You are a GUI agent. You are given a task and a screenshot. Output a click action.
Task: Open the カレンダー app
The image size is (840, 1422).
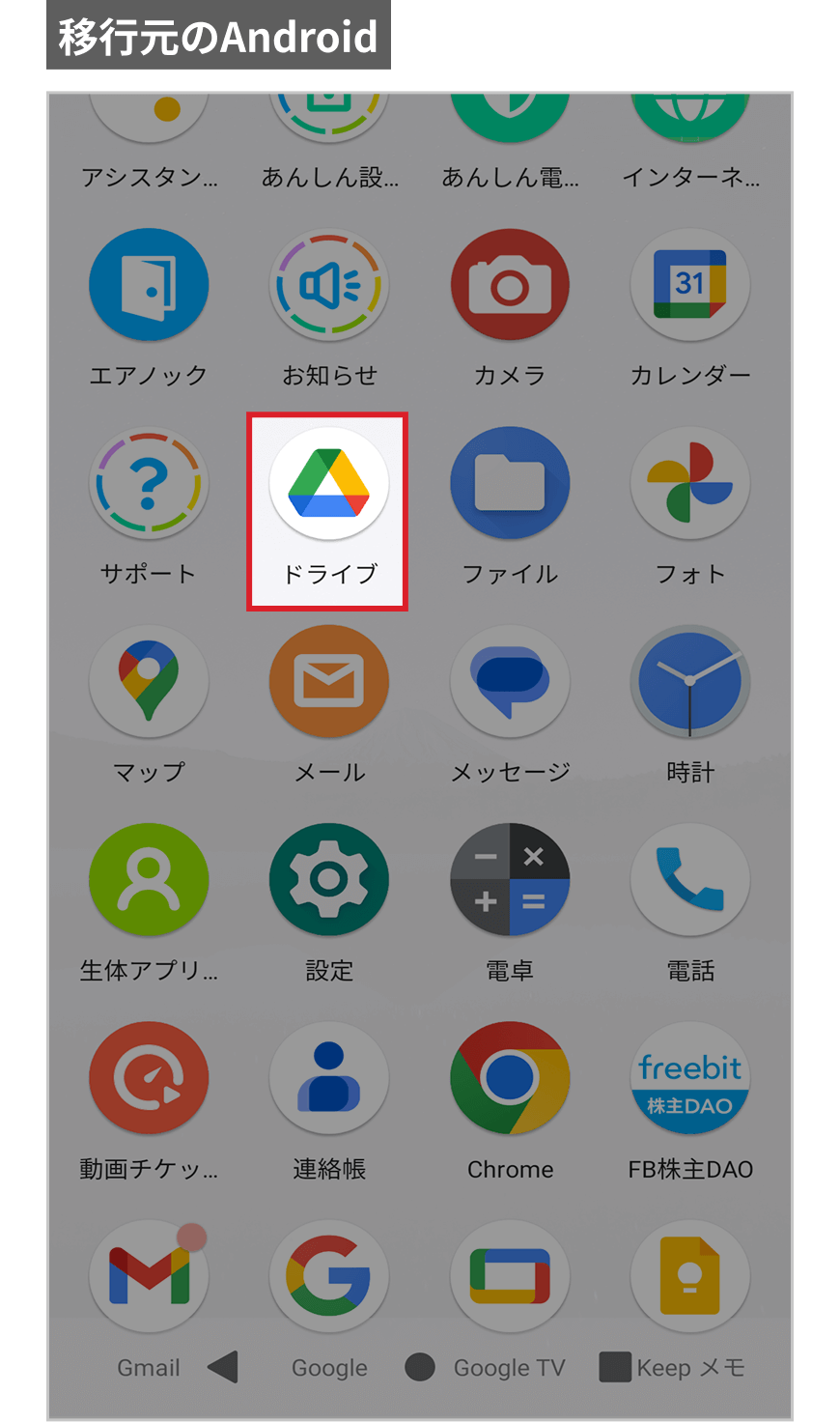(x=689, y=286)
